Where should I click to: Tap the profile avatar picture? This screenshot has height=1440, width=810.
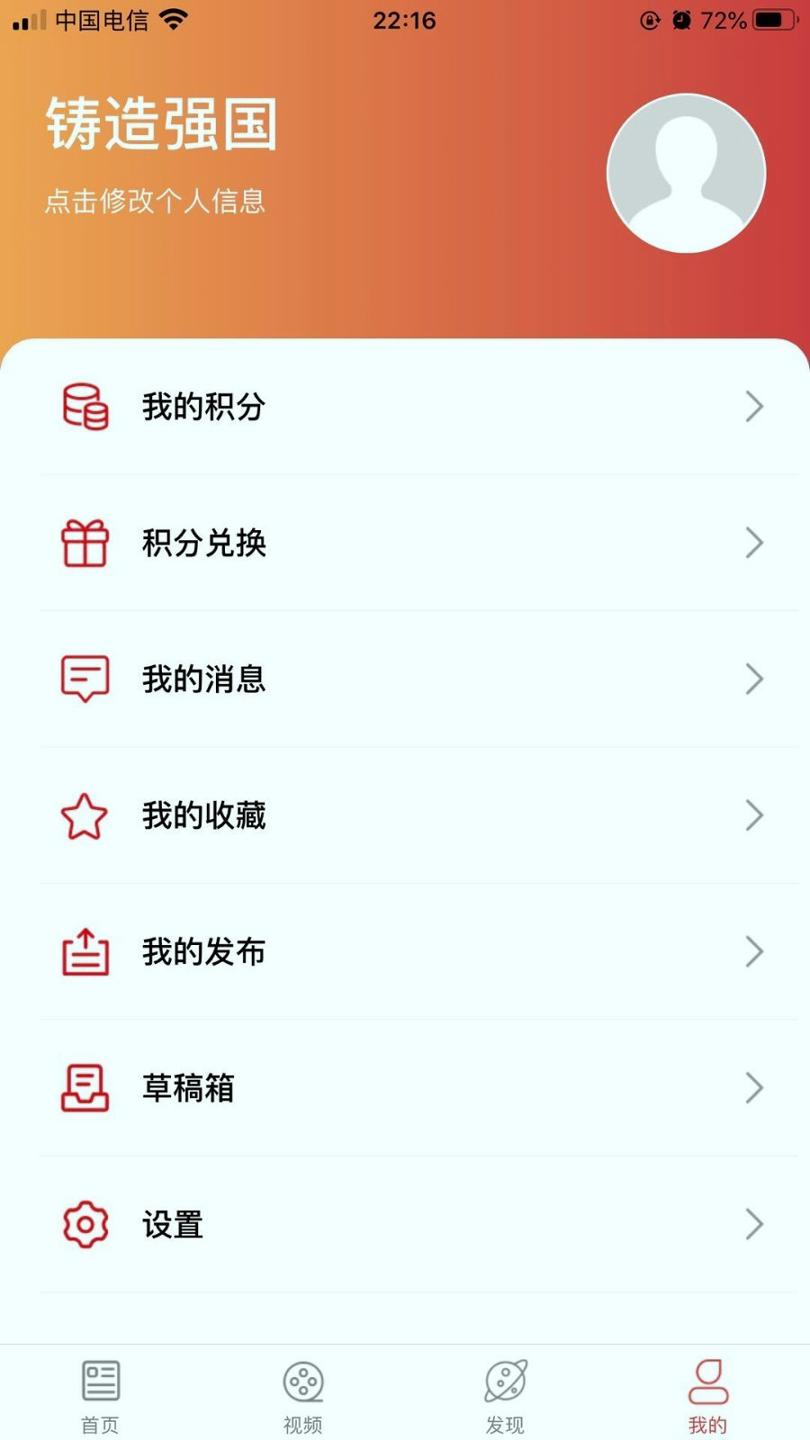pos(686,173)
